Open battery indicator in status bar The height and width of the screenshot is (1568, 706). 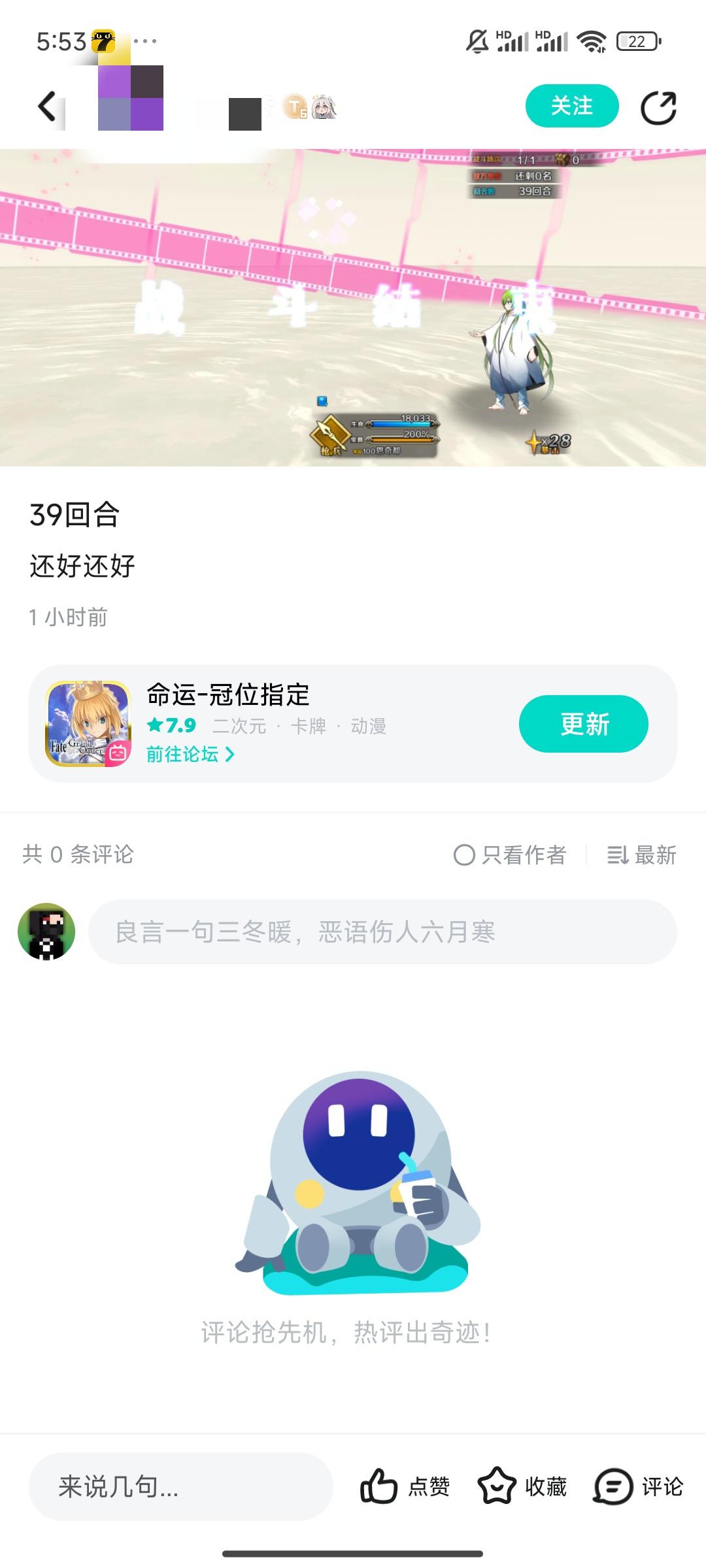639,41
